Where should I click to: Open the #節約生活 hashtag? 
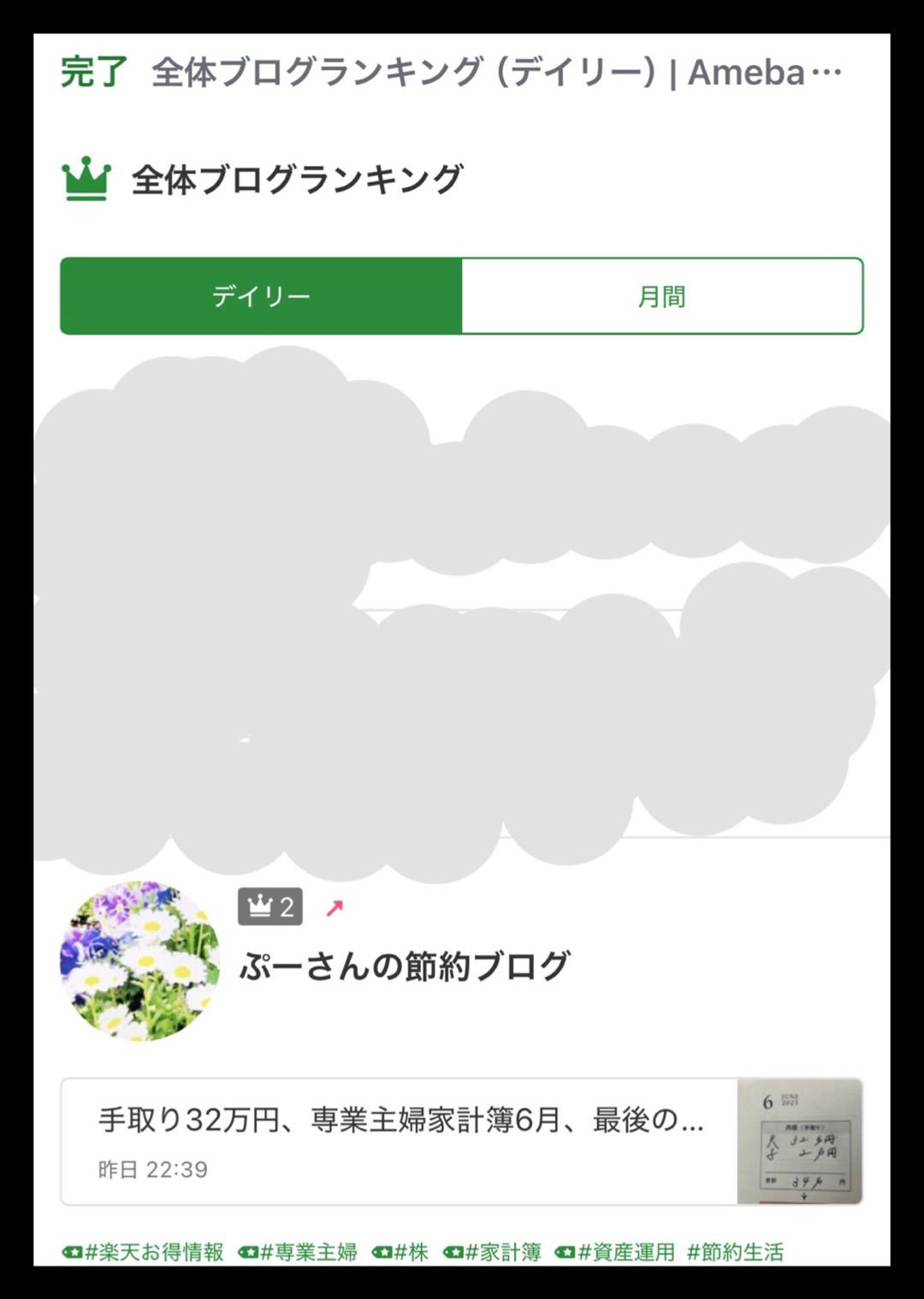pos(735,1252)
